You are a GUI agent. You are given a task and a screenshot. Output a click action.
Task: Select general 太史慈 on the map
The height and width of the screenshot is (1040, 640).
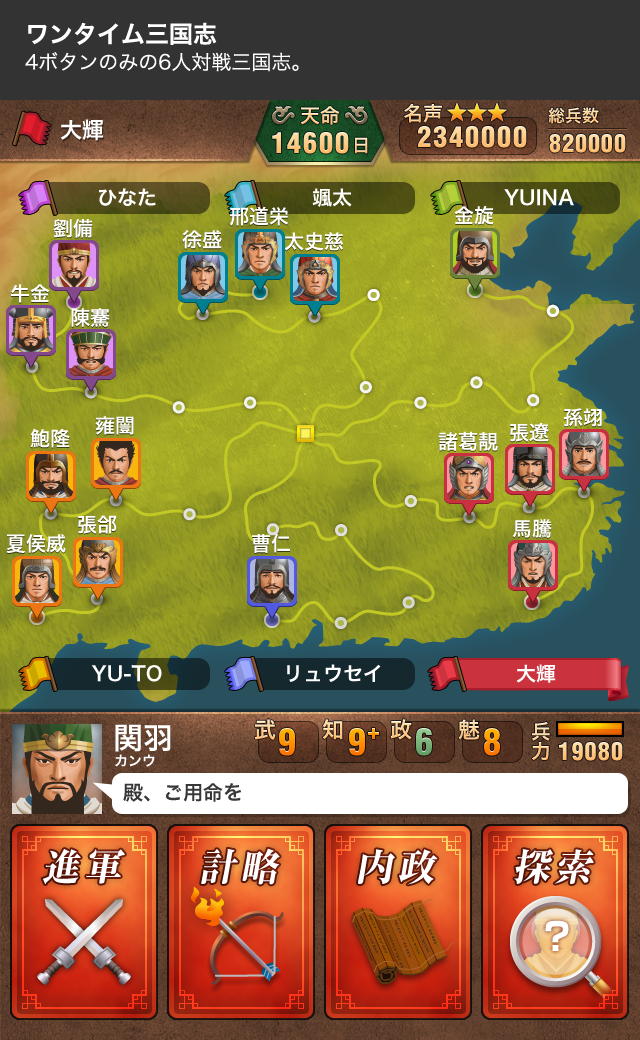(314, 279)
